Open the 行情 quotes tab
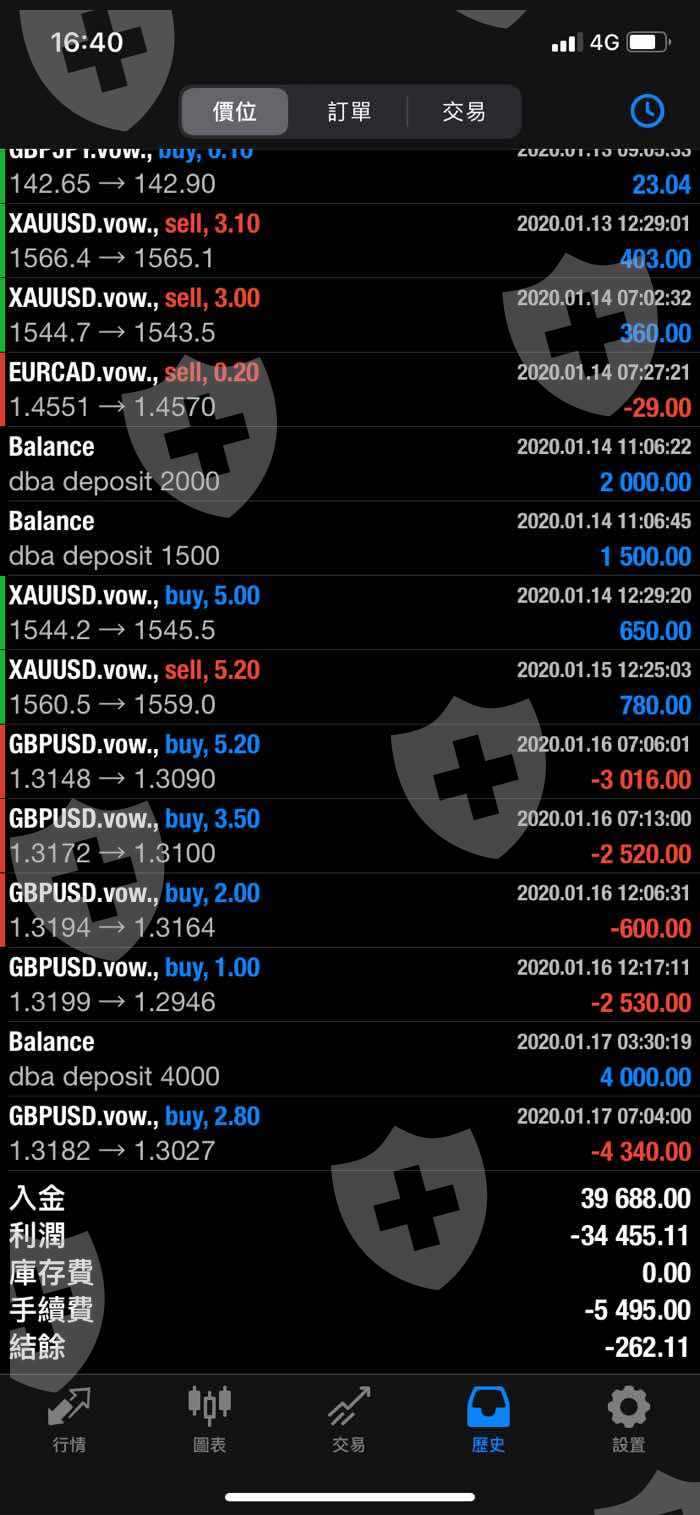This screenshot has height=1515, width=700. pyautogui.click(x=69, y=1419)
